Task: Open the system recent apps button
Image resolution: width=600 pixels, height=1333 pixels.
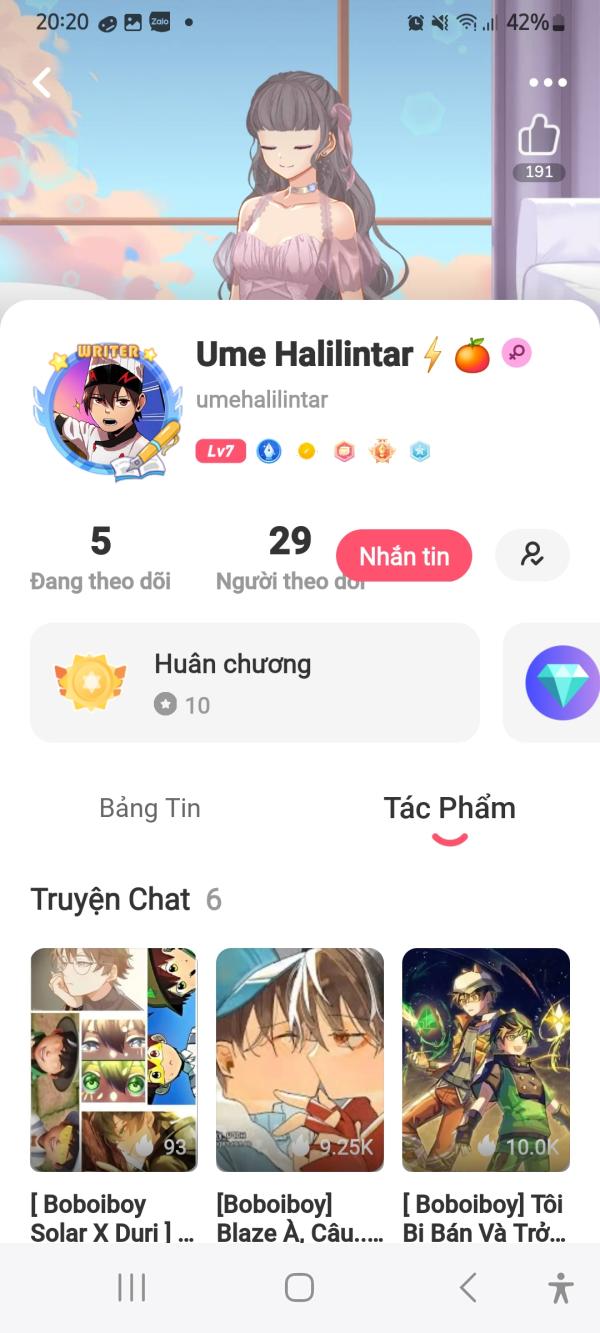Action: click(132, 1287)
